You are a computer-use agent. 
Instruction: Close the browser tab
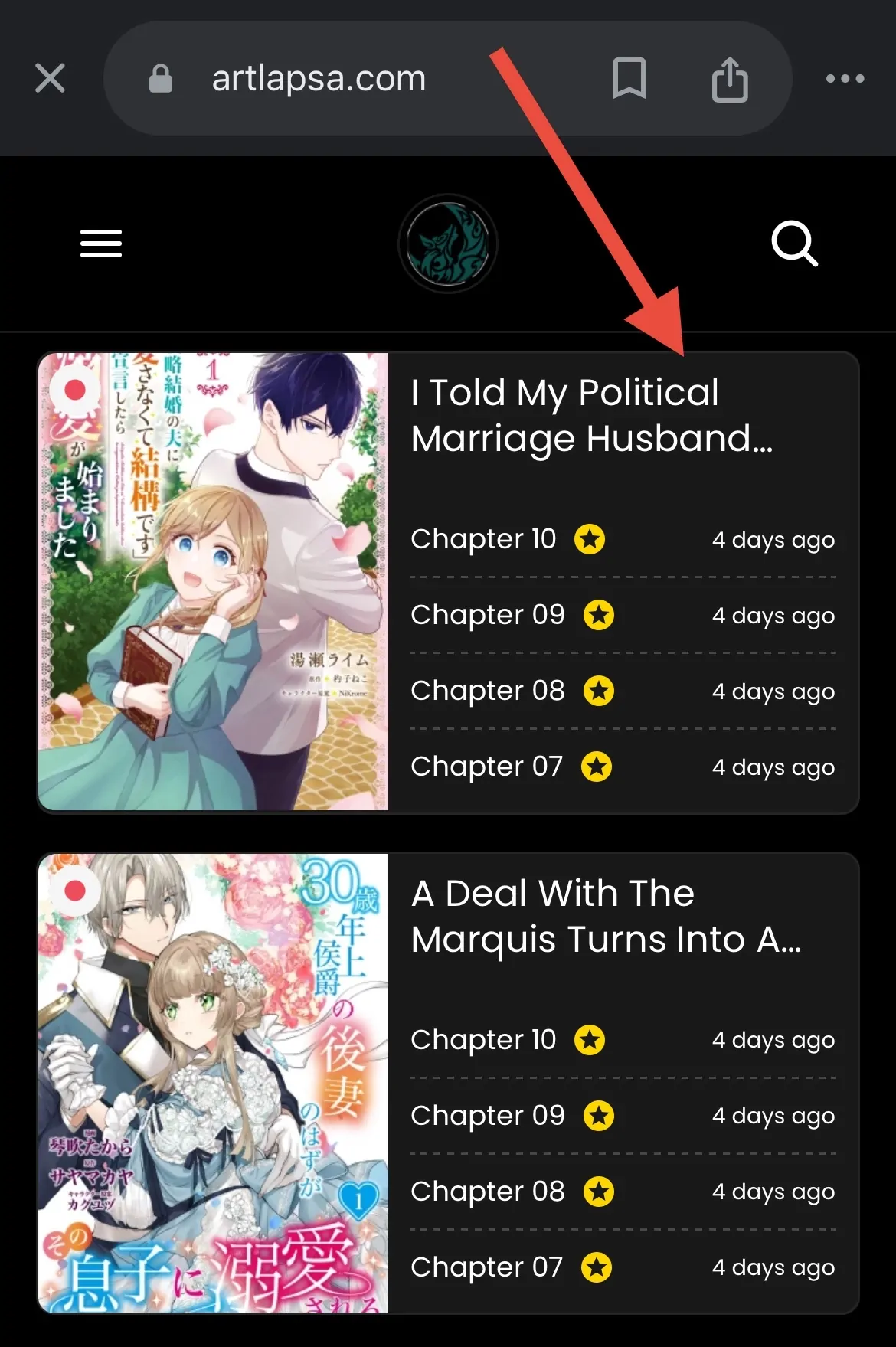[51, 78]
